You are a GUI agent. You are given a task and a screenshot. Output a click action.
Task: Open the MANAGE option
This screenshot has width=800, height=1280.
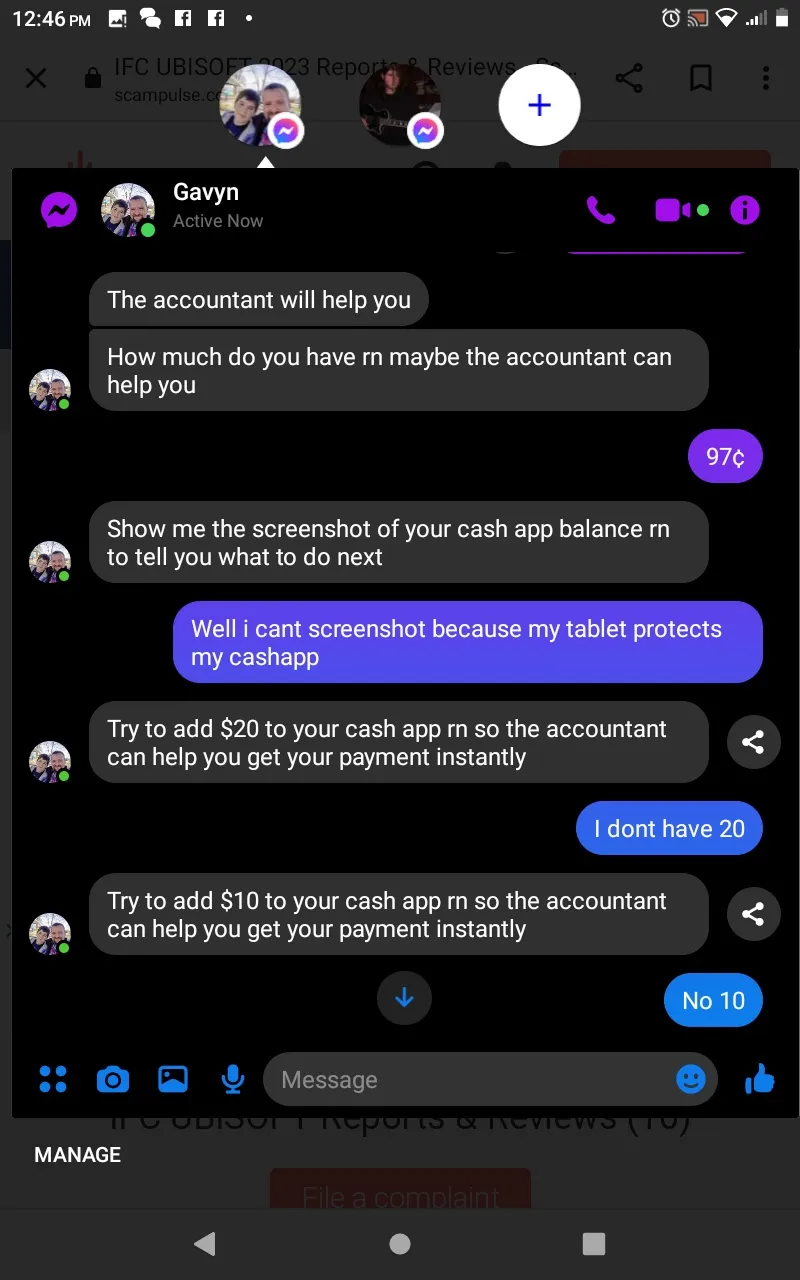coord(78,1155)
